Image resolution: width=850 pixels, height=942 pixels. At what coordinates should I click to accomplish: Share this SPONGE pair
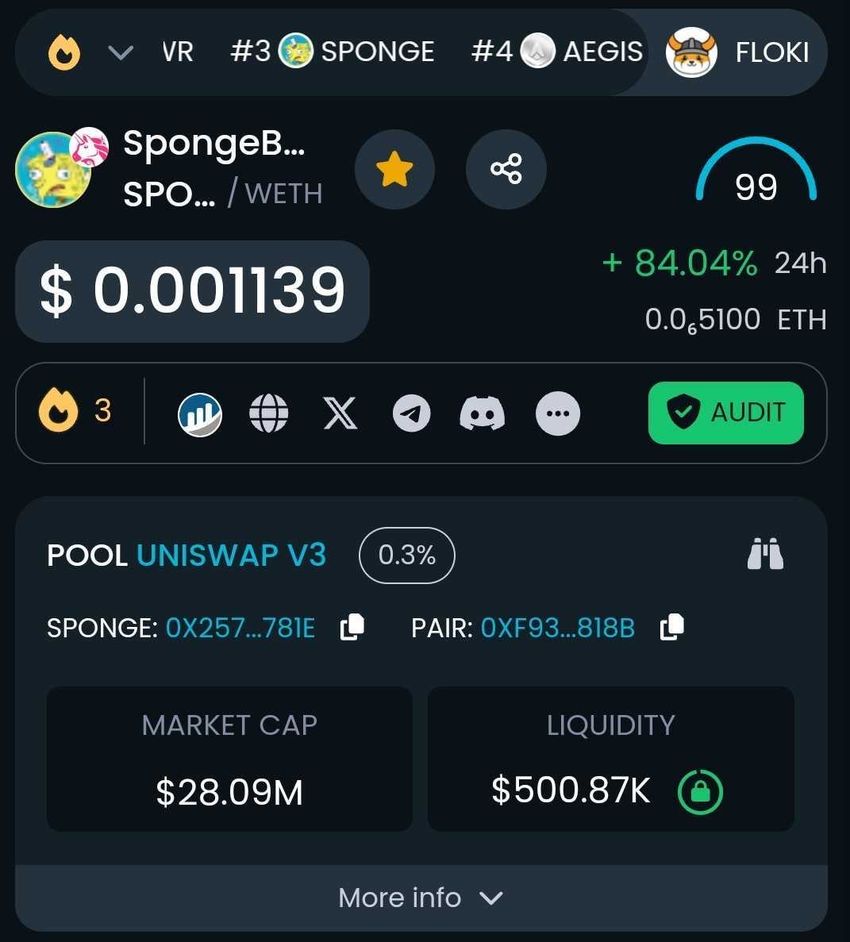click(x=506, y=171)
